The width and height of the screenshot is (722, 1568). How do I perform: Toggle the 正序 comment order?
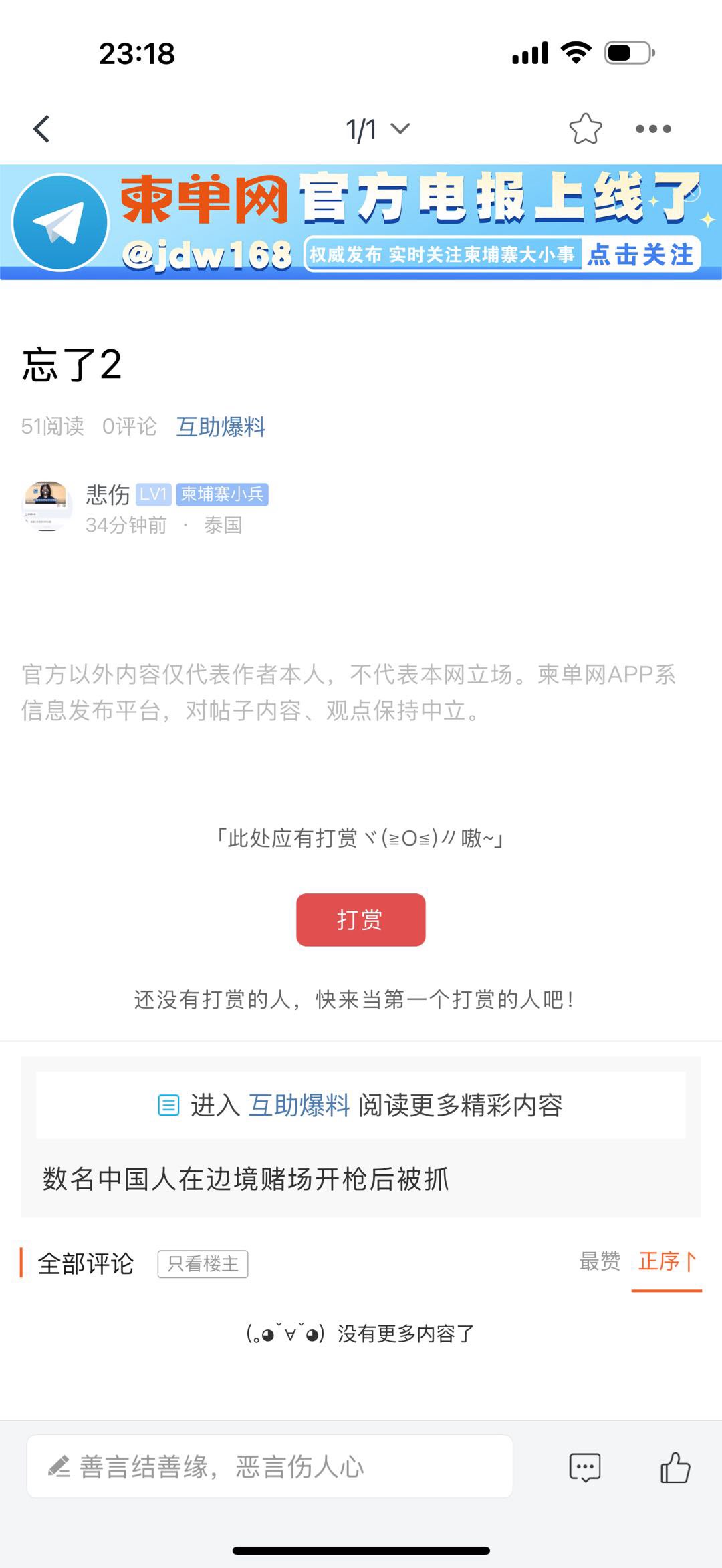click(x=667, y=1261)
